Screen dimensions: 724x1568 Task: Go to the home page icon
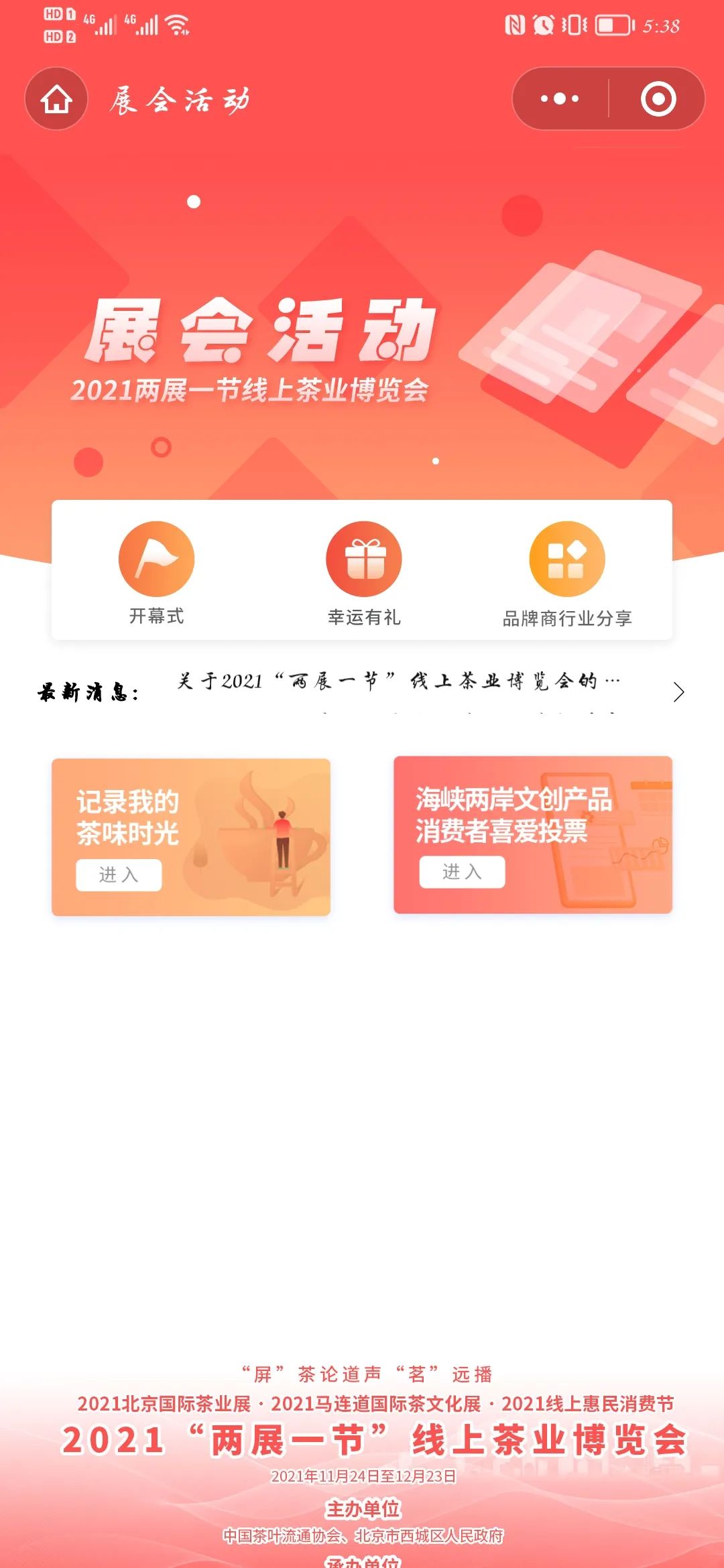click(x=56, y=99)
